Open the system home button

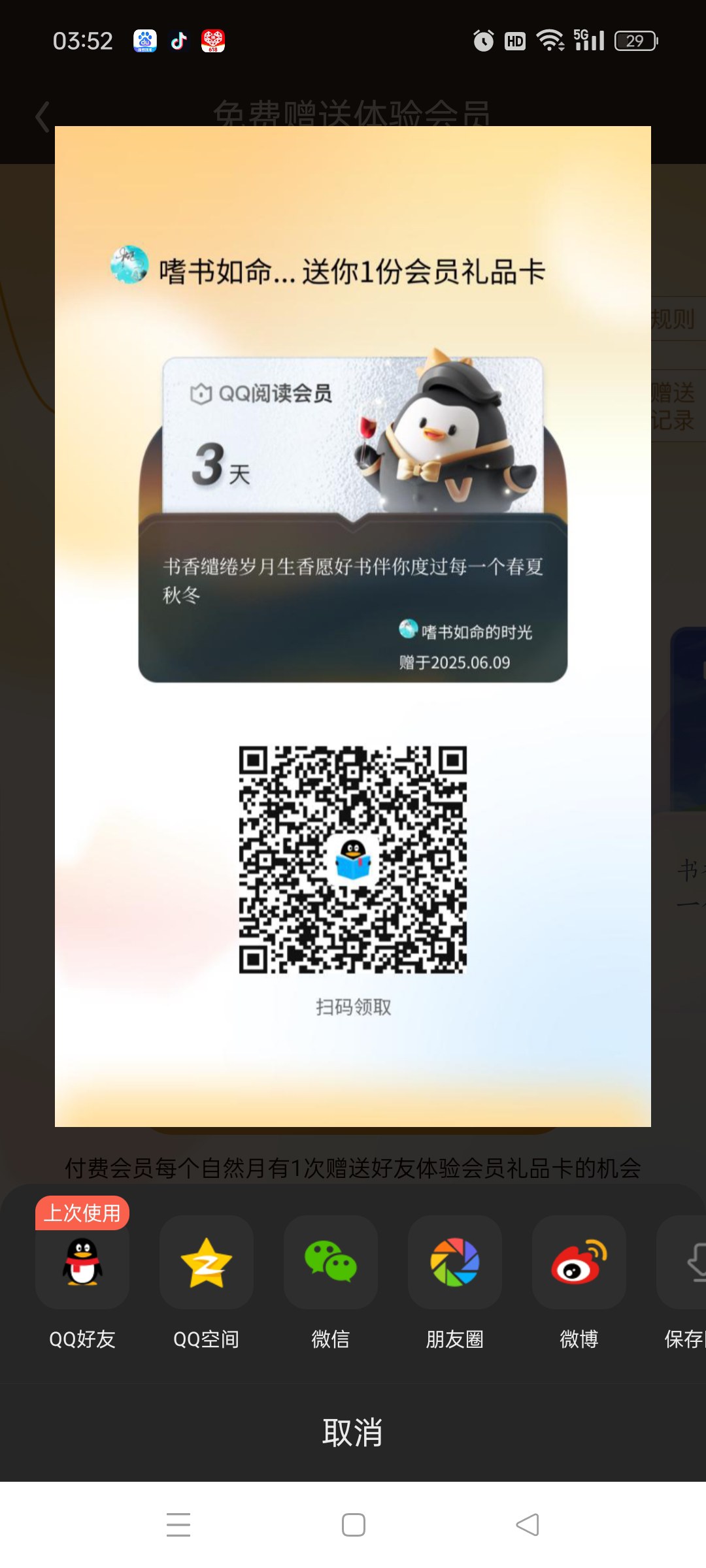[x=354, y=1525]
